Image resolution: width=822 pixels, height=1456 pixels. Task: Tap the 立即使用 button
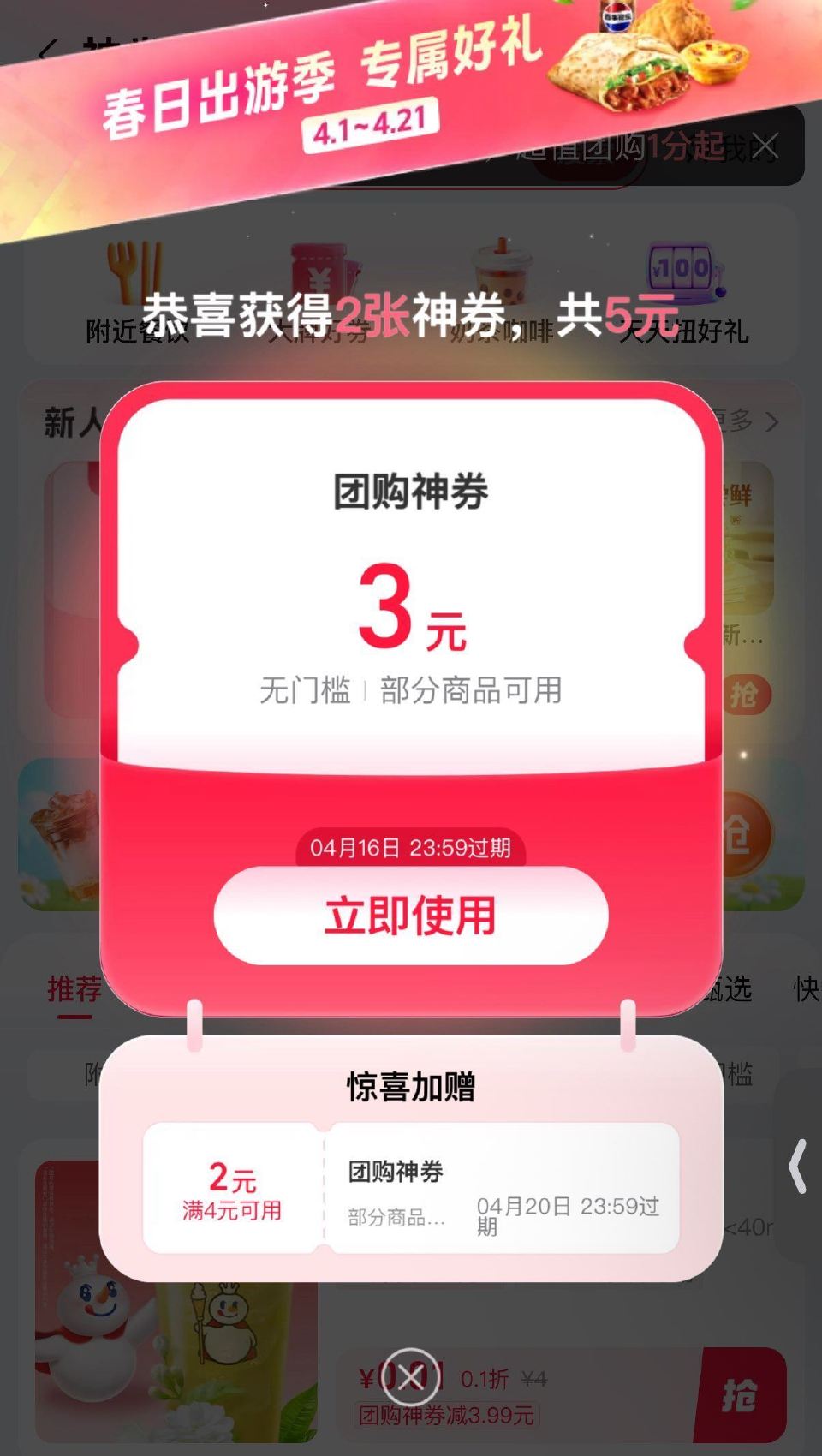pos(411,915)
